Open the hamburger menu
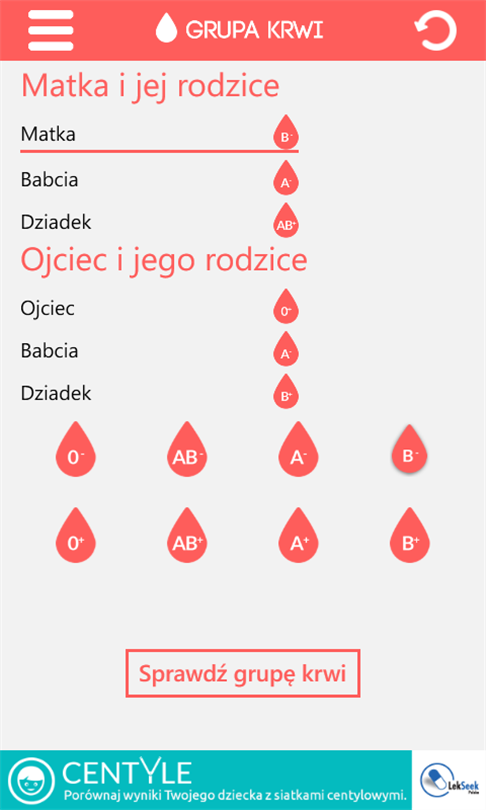 [51, 30]
